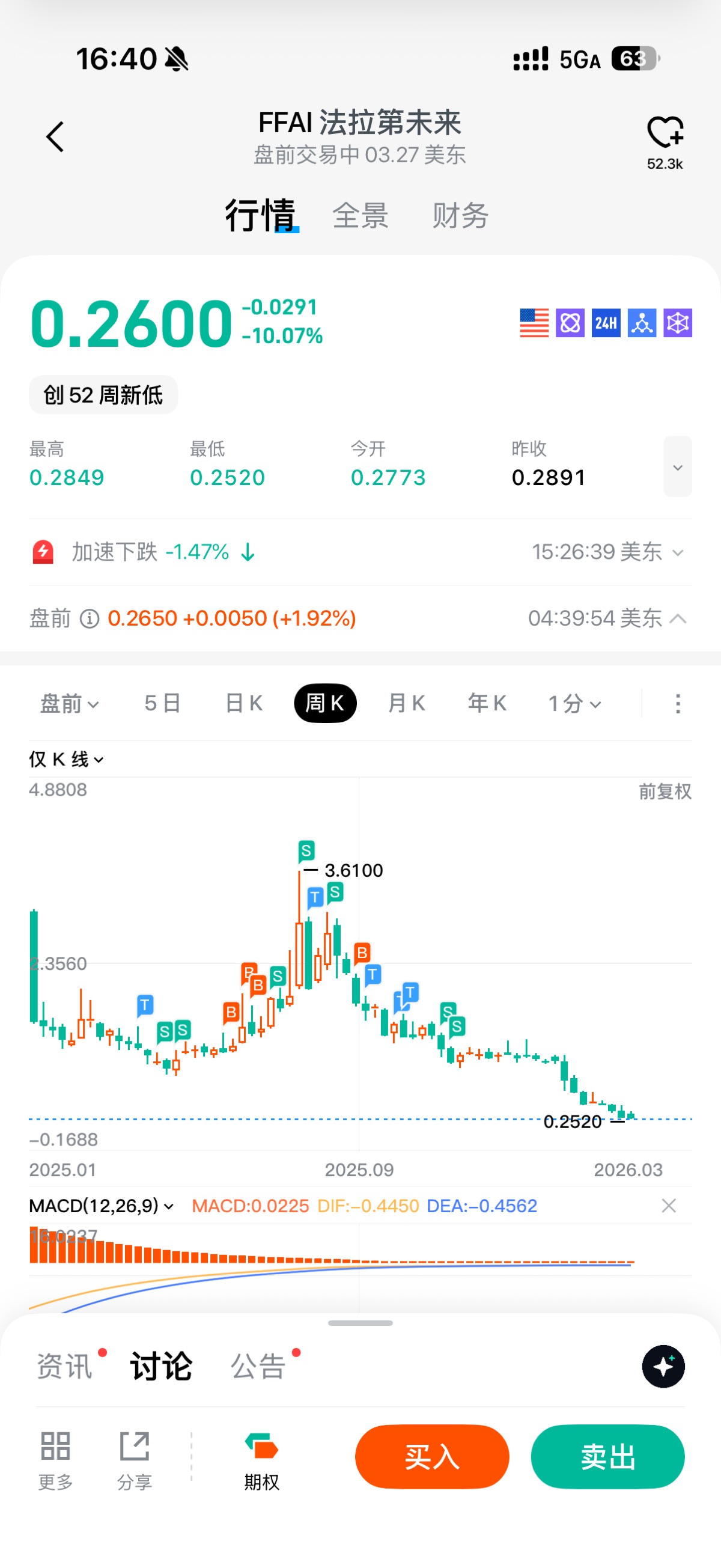The width and height of the screenshot is (721, 1568).
Task: Open the 盘前 chart period dropdown
Action: point(68,704)
